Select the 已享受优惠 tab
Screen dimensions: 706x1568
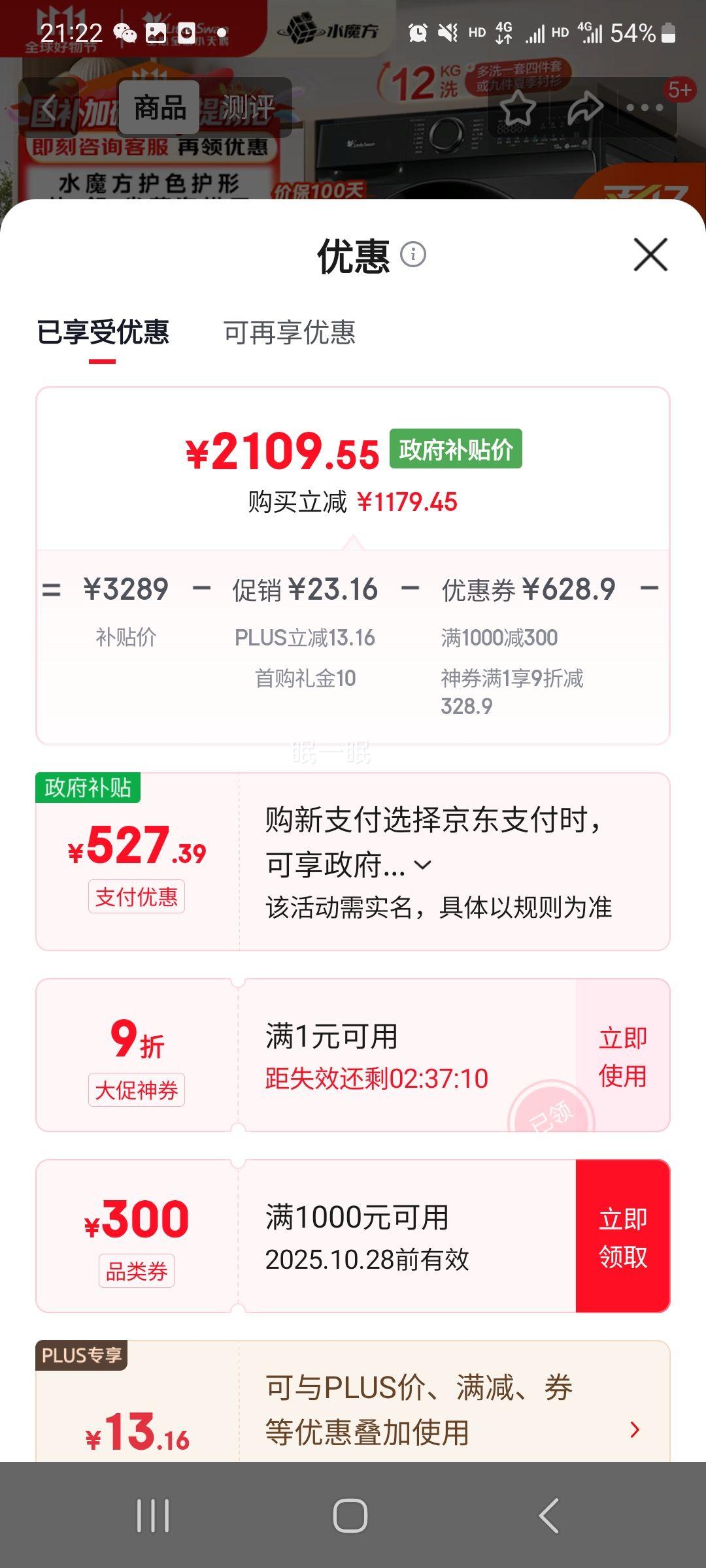(103, 333)
